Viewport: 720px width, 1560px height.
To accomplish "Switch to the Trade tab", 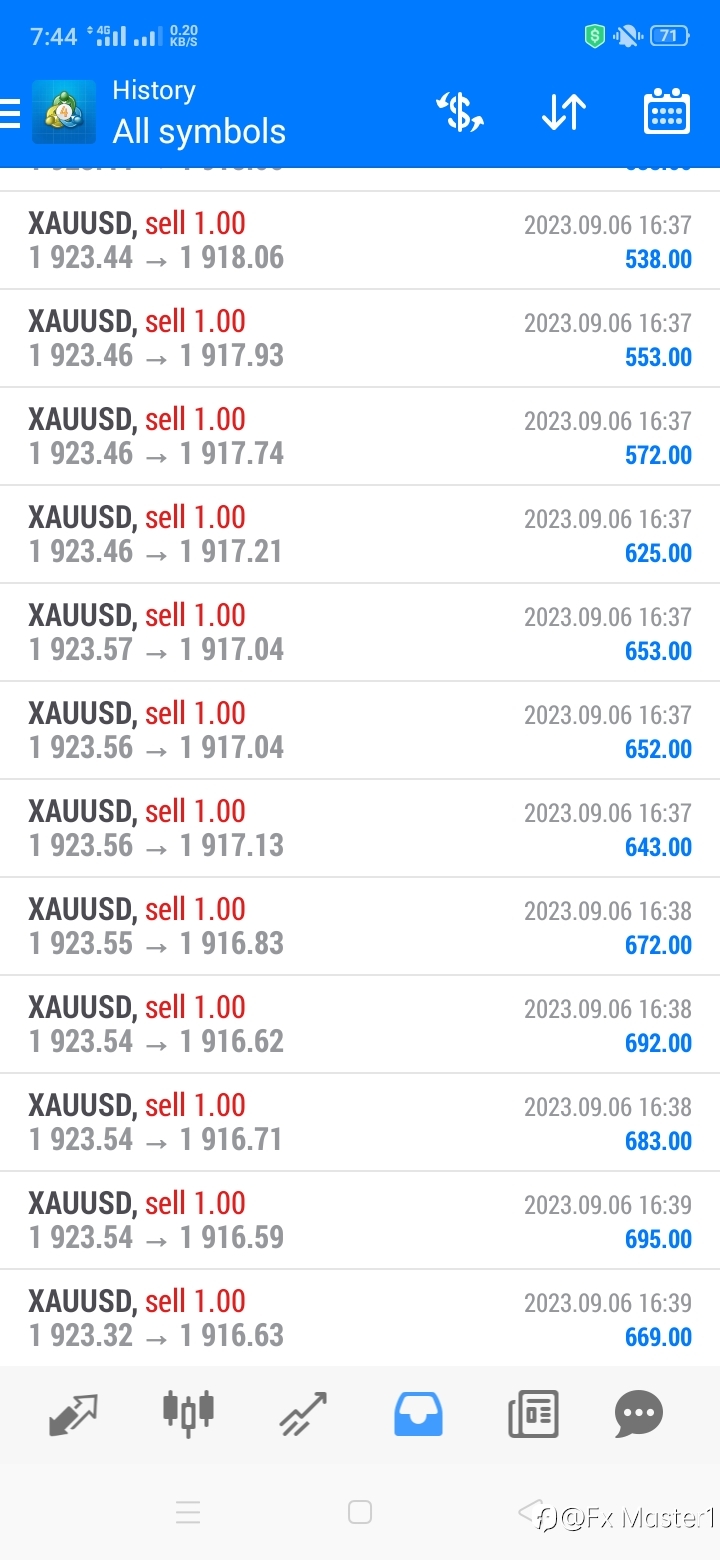I will pyautogui.click(x=304, y=1414).
